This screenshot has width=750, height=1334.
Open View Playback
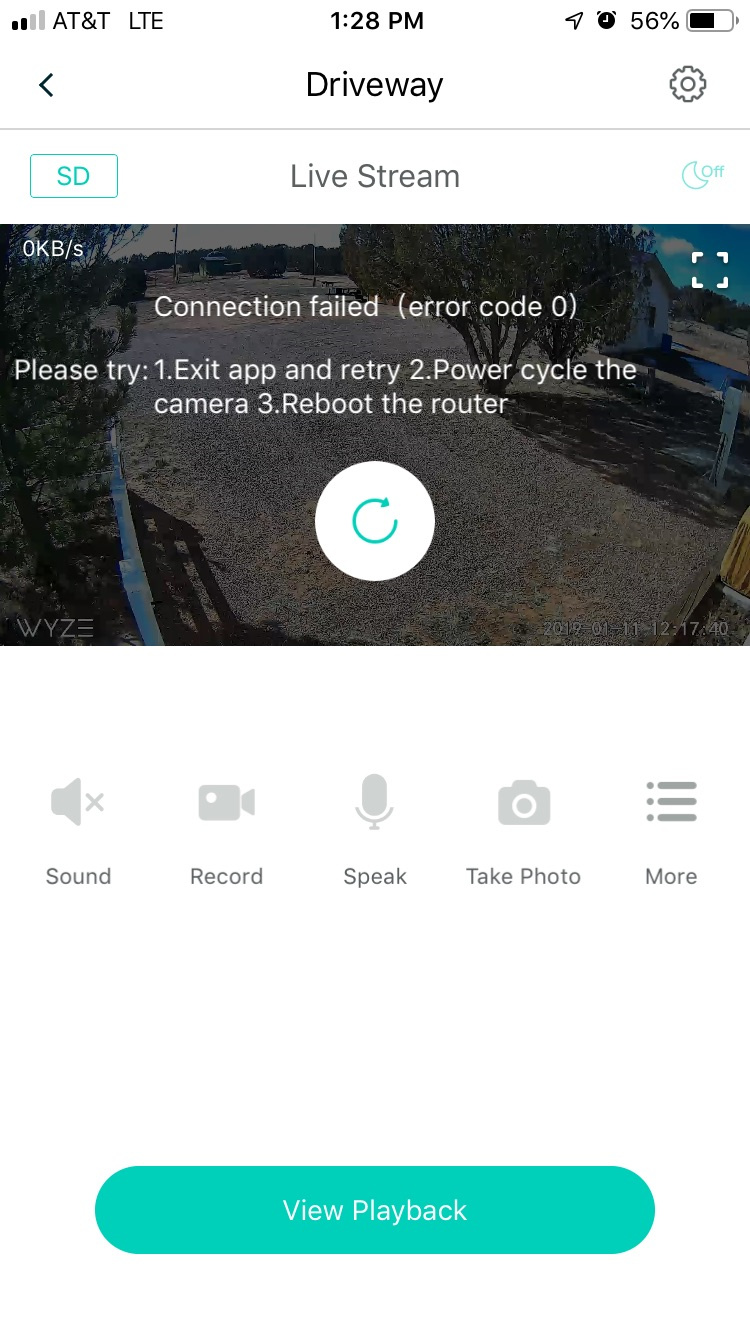click(x=375, y=1210)
